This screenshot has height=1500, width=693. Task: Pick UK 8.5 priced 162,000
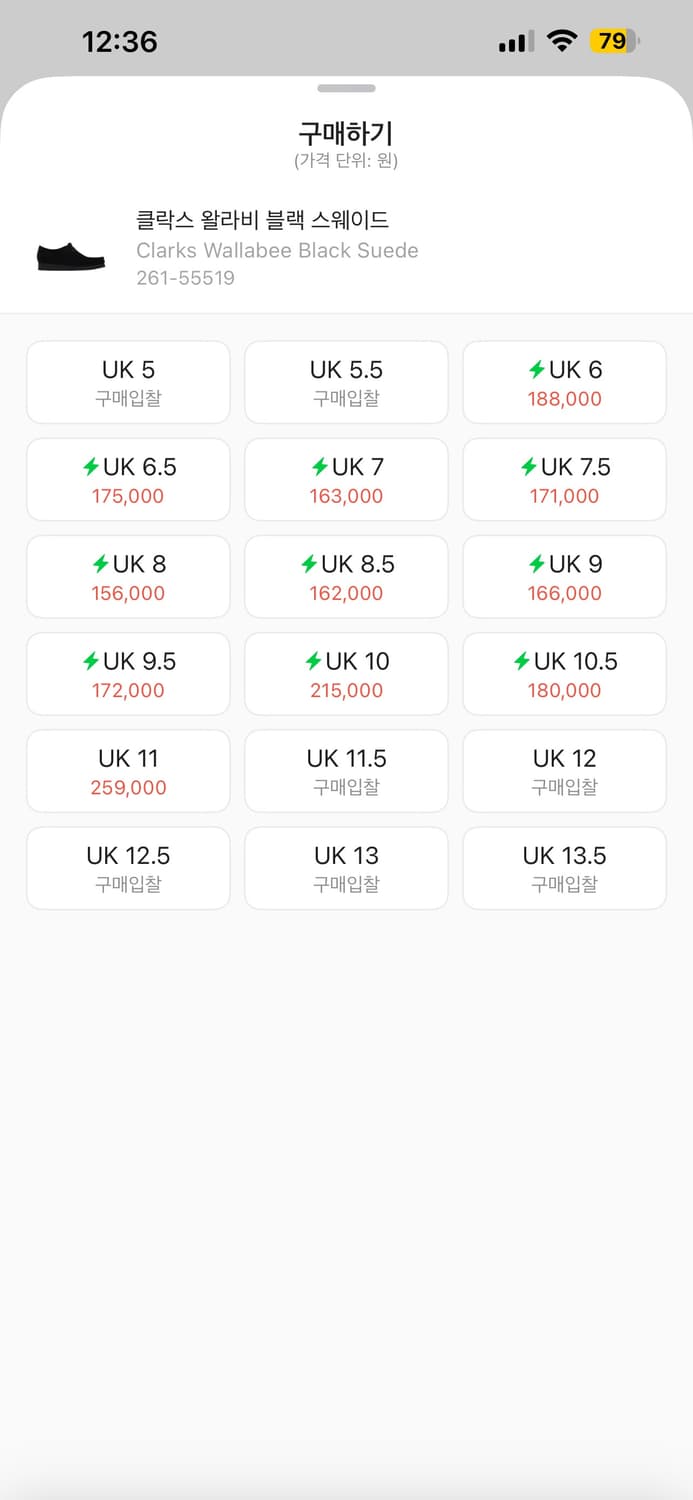[346, 577]
